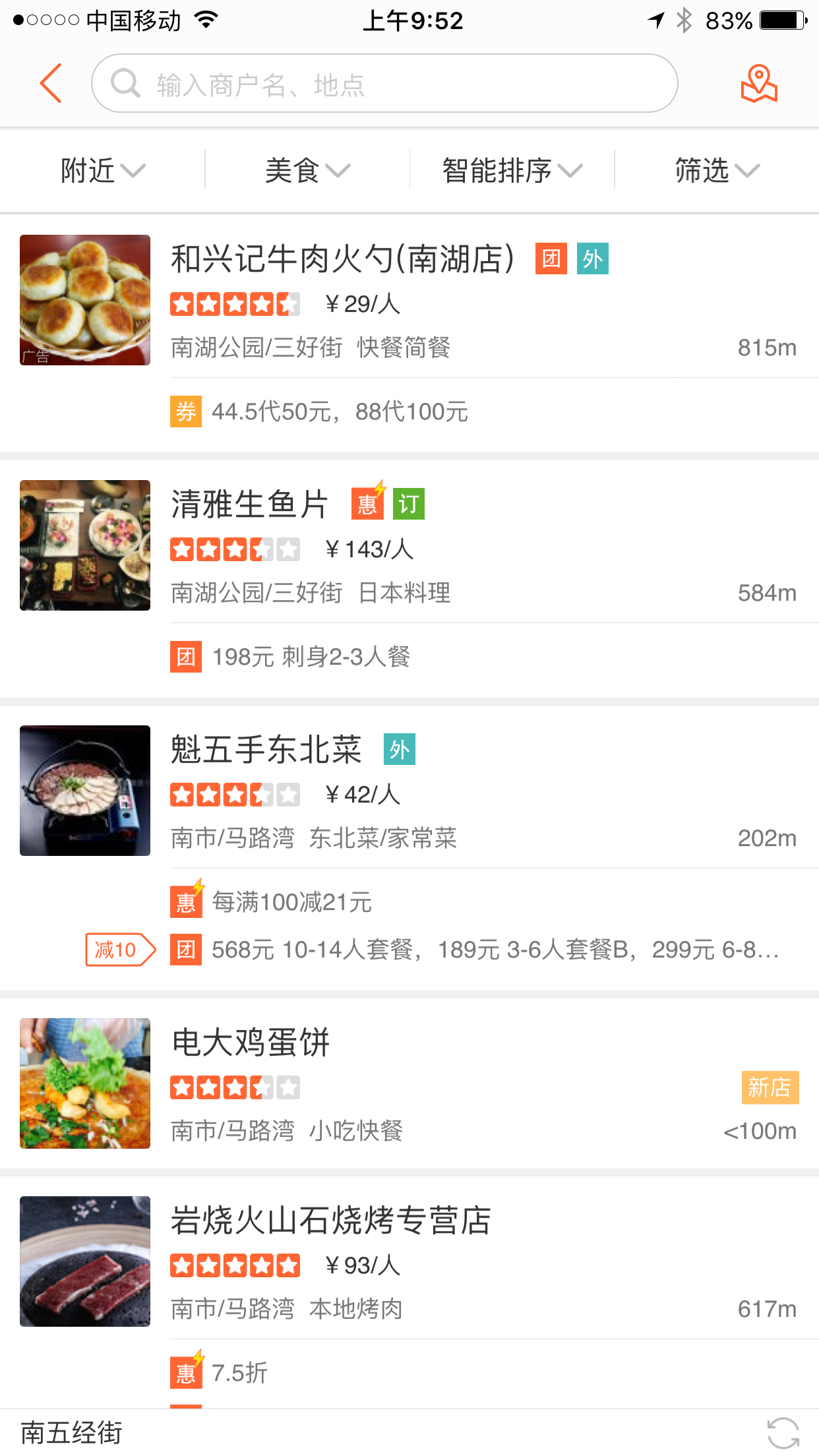Open 魁五手东北菜 restaurant listing
The image size is (819, 1456).
click(x=266, y=750)
